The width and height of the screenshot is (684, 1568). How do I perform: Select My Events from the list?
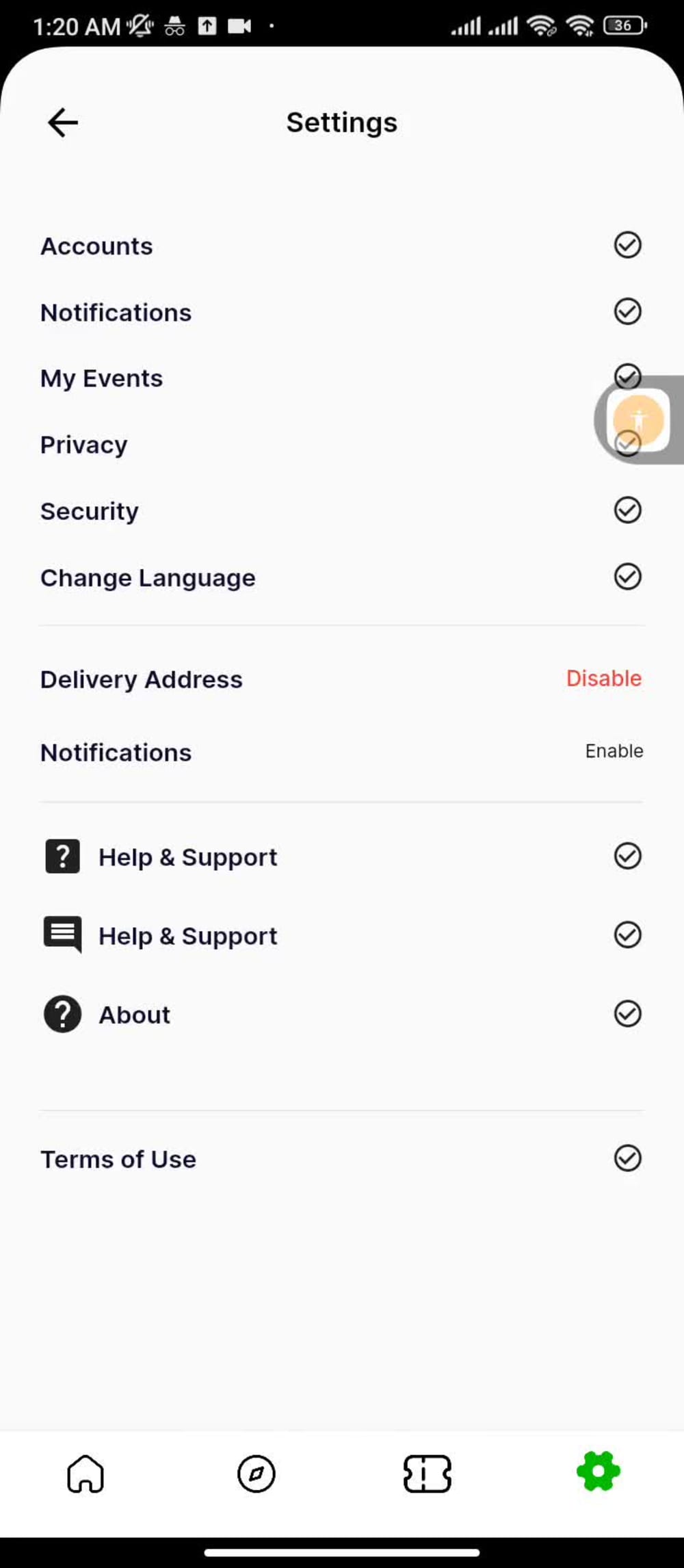pos(101,377)
